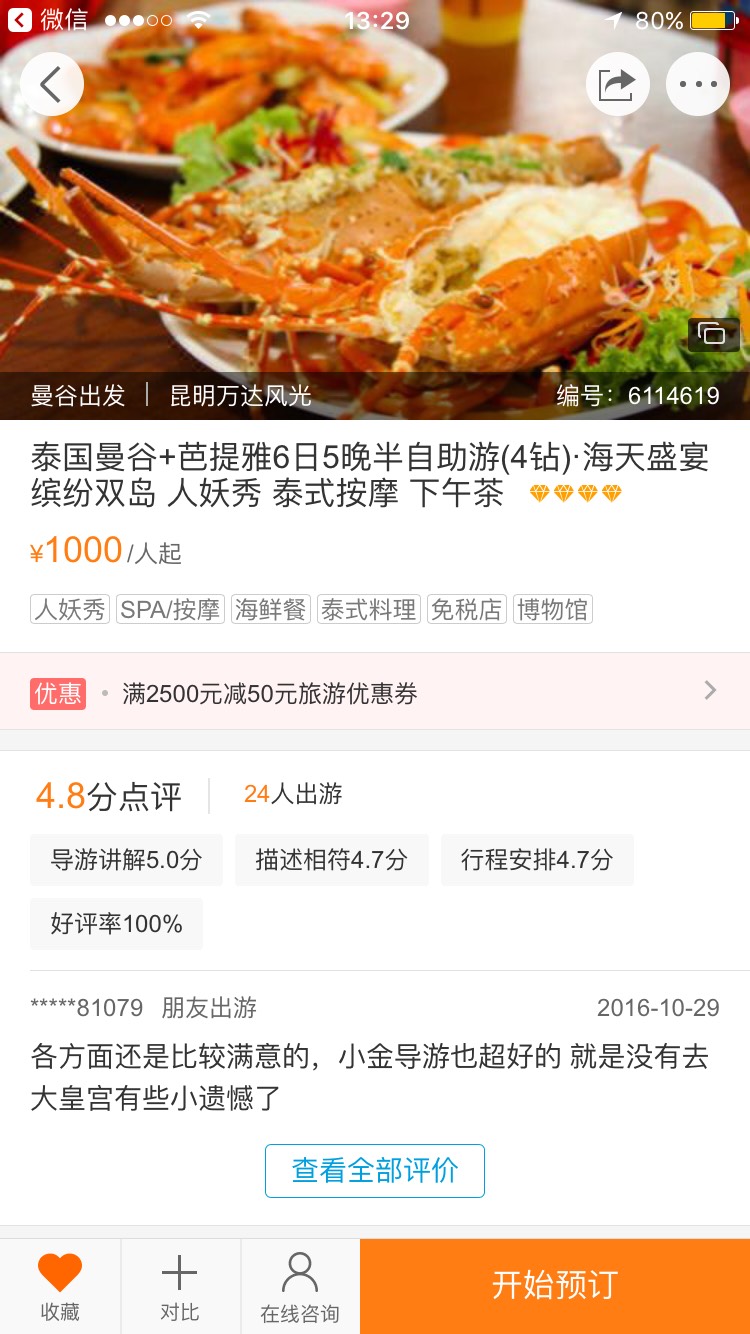
Task: Open the lobster banner photo
Action: [x=375, y=210]
